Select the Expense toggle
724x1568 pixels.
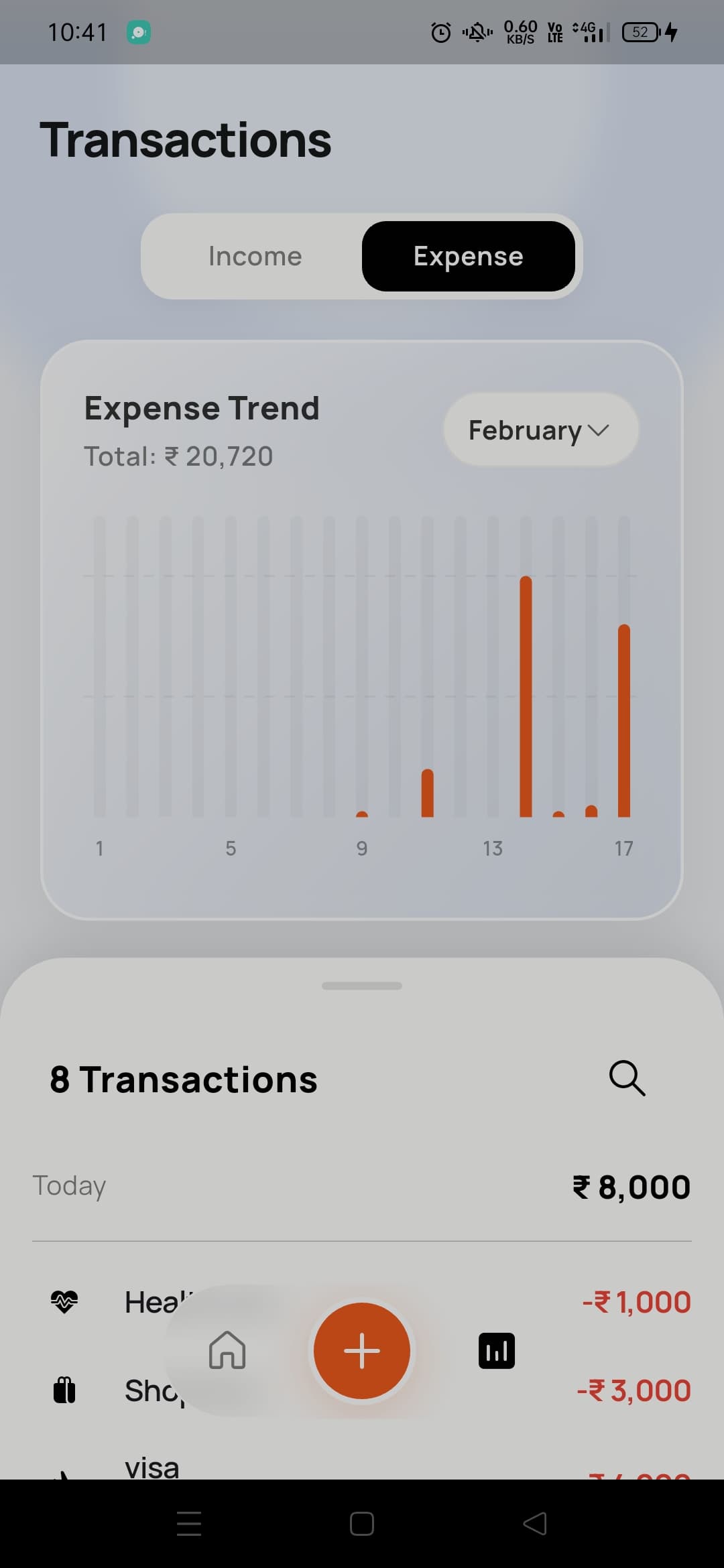pos(468,255)
